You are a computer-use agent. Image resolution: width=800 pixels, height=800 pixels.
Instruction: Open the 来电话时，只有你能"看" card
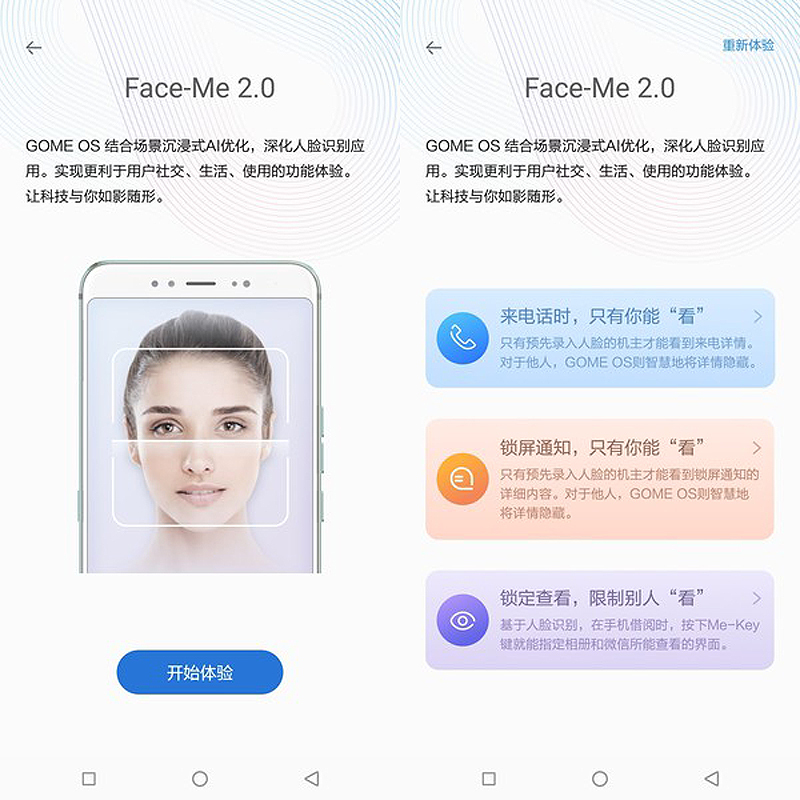click(600, 338)
